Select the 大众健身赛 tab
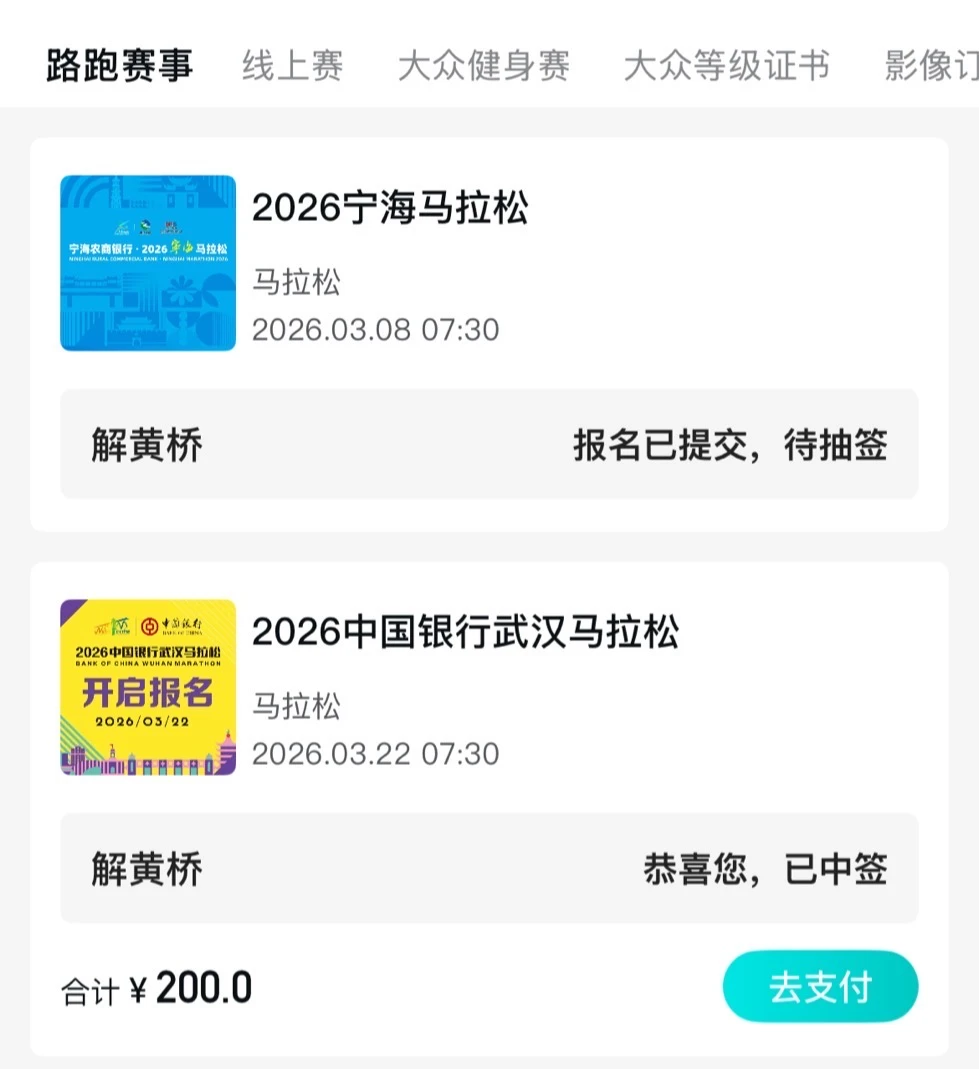 pos(484,66)
